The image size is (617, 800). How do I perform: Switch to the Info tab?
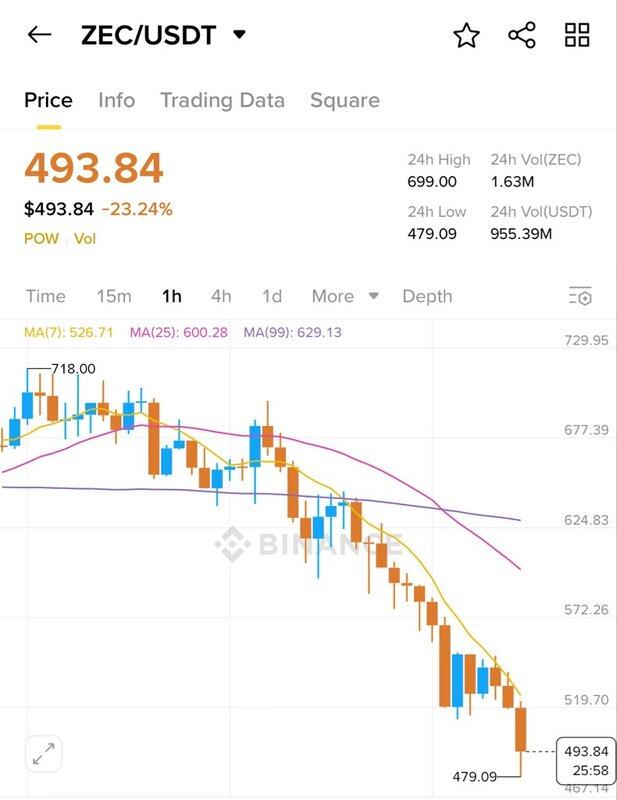[116, 100]
